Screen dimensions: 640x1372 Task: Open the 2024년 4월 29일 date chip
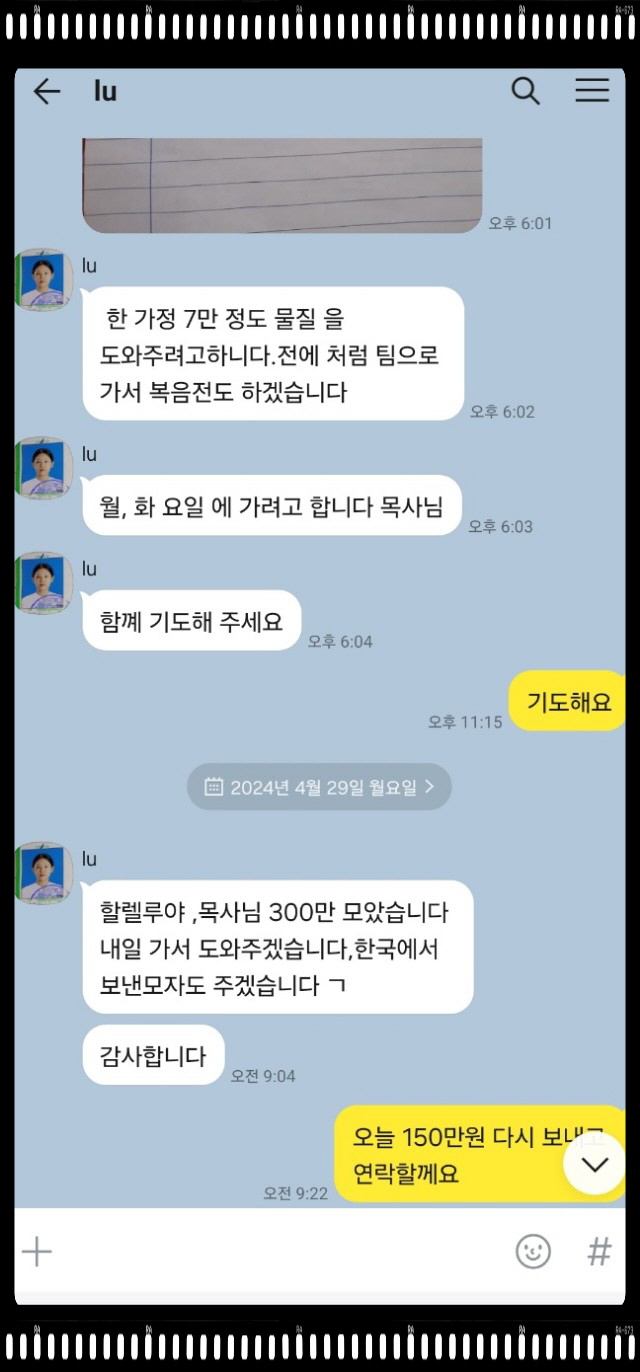pyautogui.click(x=319, y=787)
